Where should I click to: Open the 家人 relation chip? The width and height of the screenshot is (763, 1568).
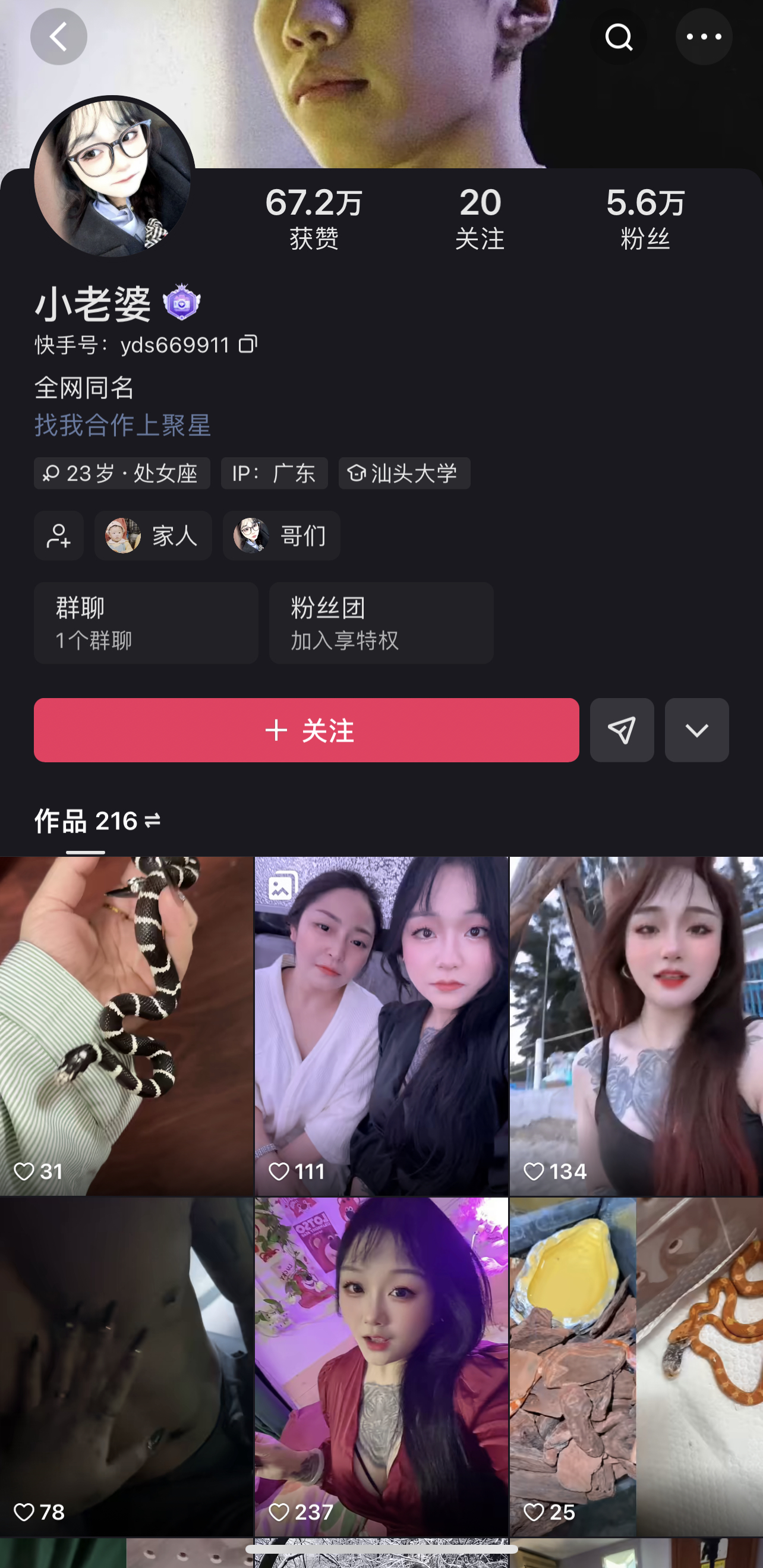click(x=153, y=536)
